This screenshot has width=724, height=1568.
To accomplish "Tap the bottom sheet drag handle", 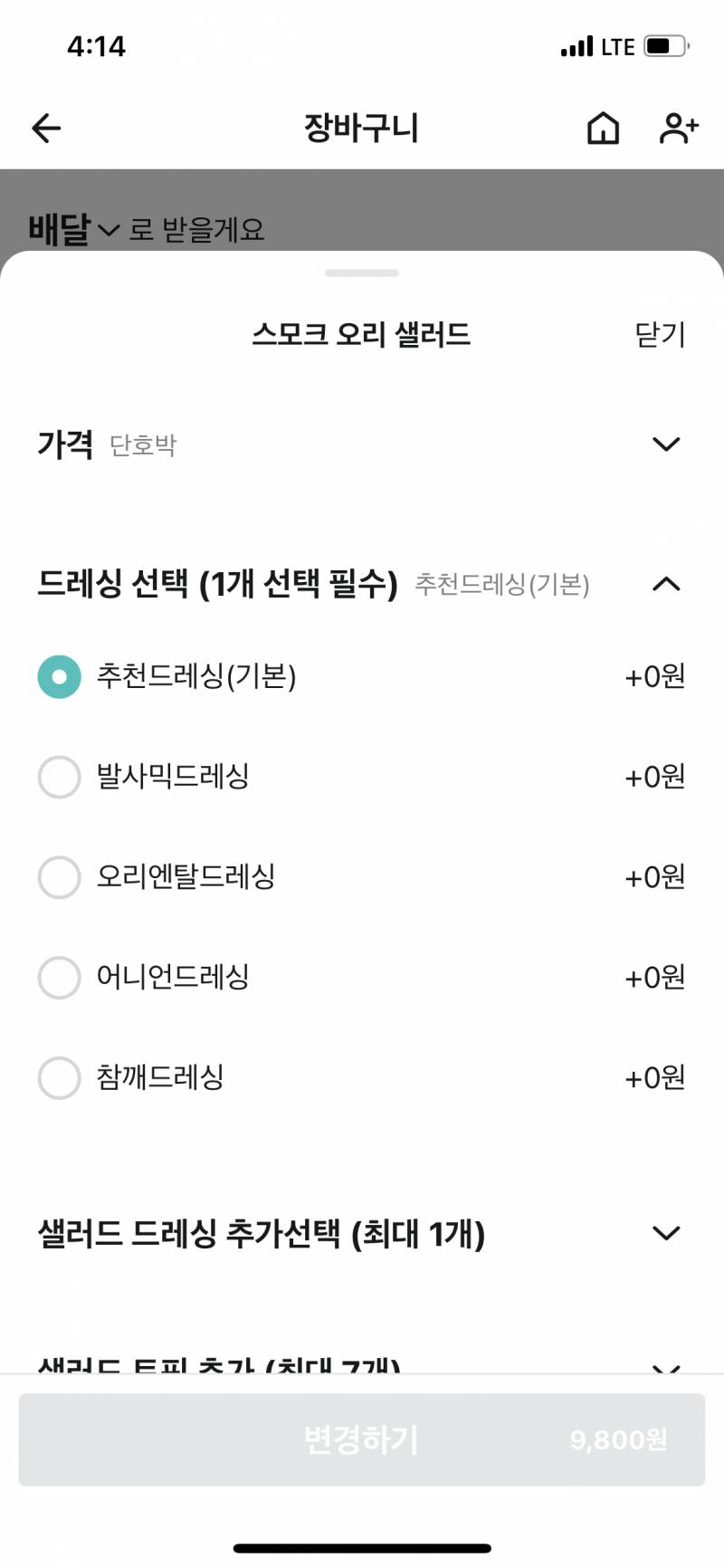I will 362,272.
